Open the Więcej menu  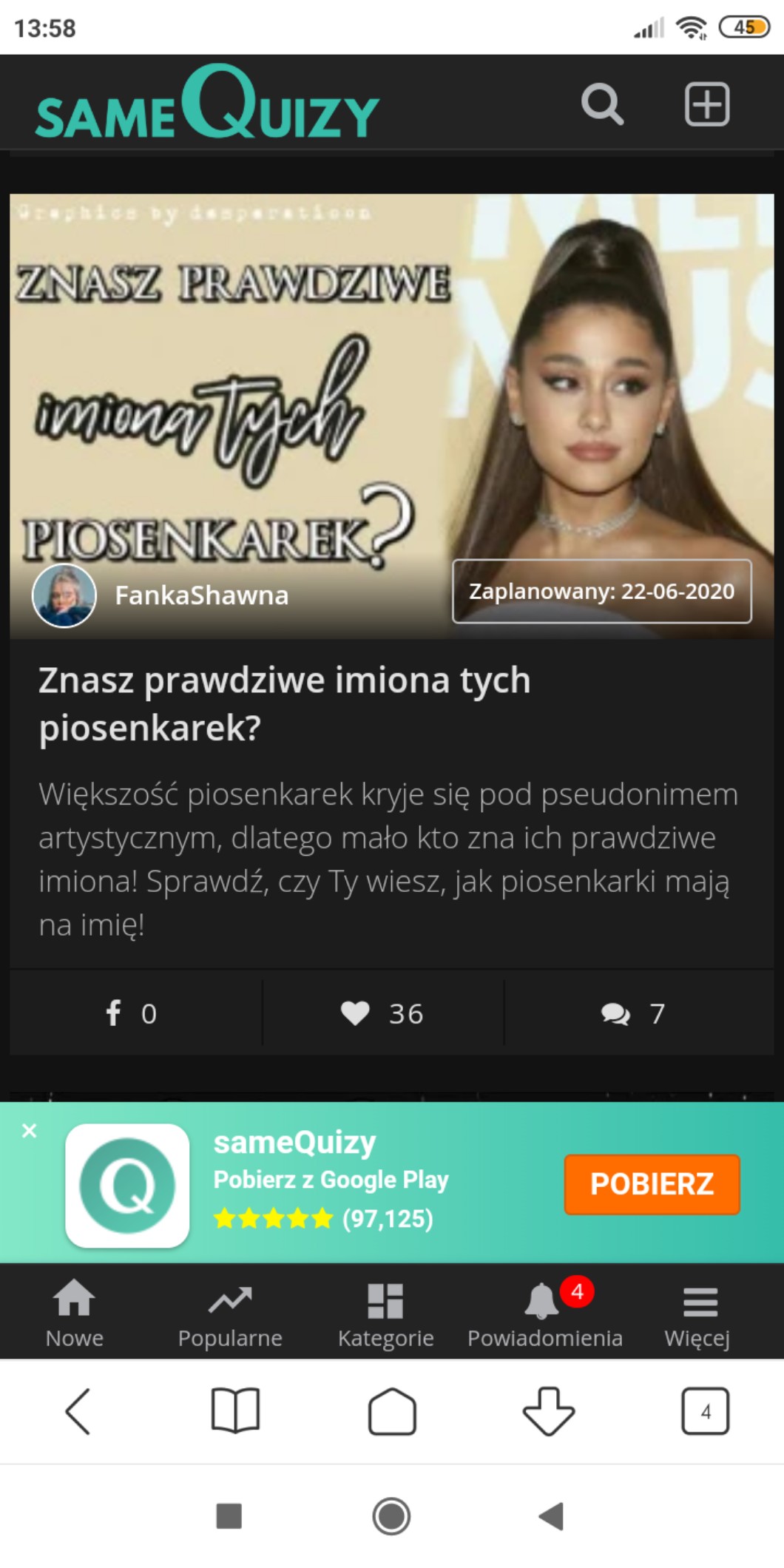tap(697, 1314)
